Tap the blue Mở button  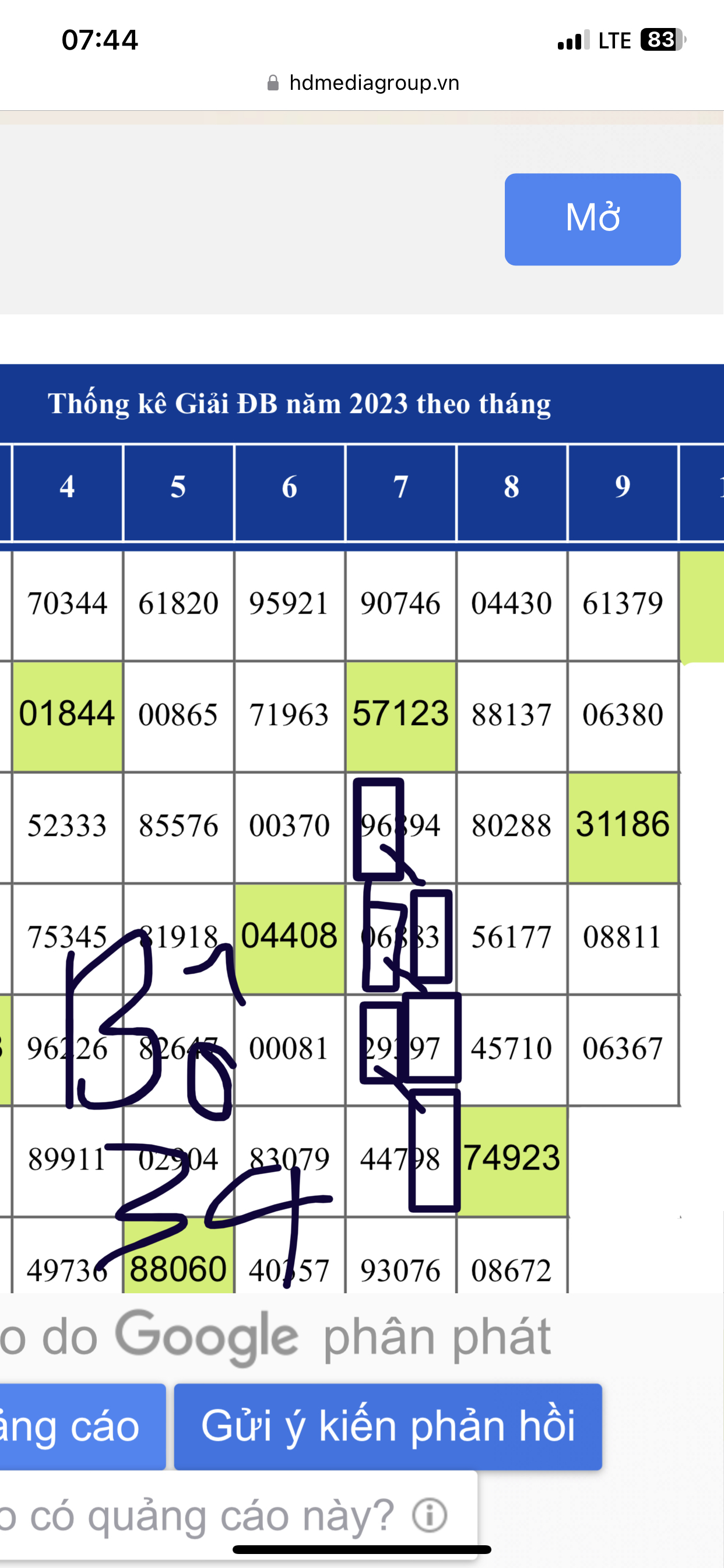click(x=592, y=219)
